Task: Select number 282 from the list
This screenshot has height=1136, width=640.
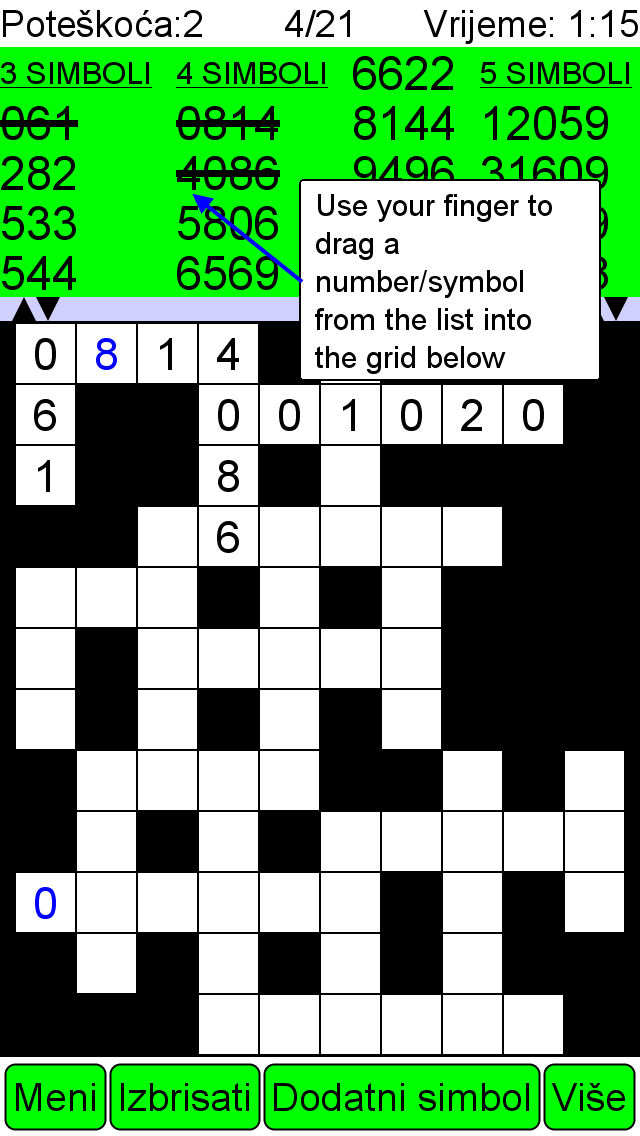Action: click(x=39, y=174)
